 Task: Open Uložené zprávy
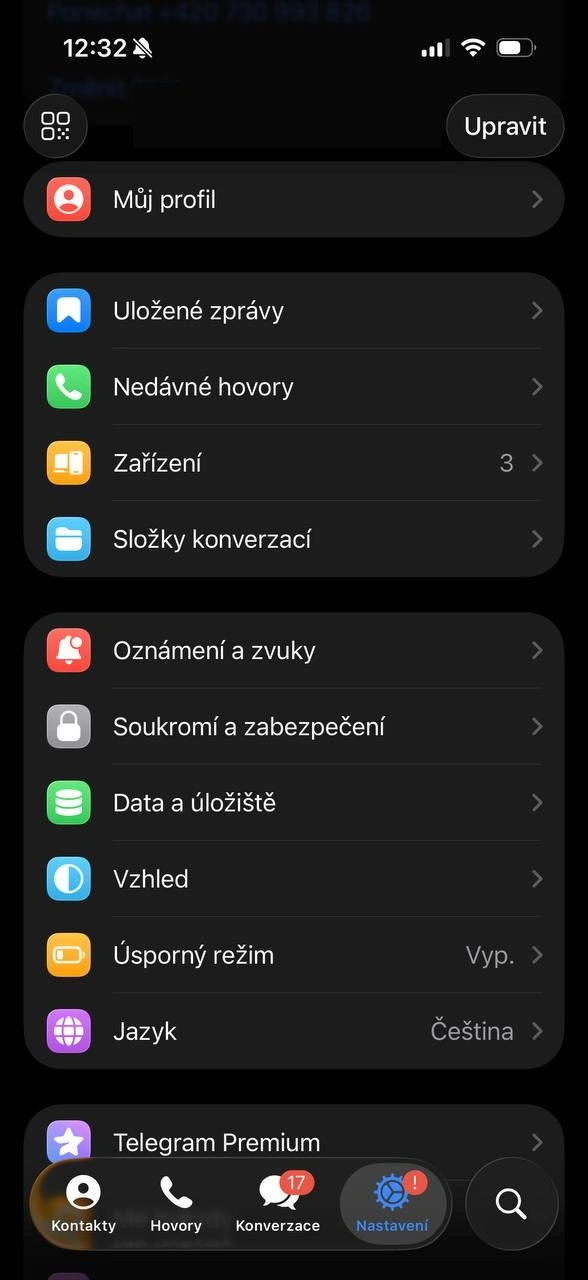coord(294,311)
